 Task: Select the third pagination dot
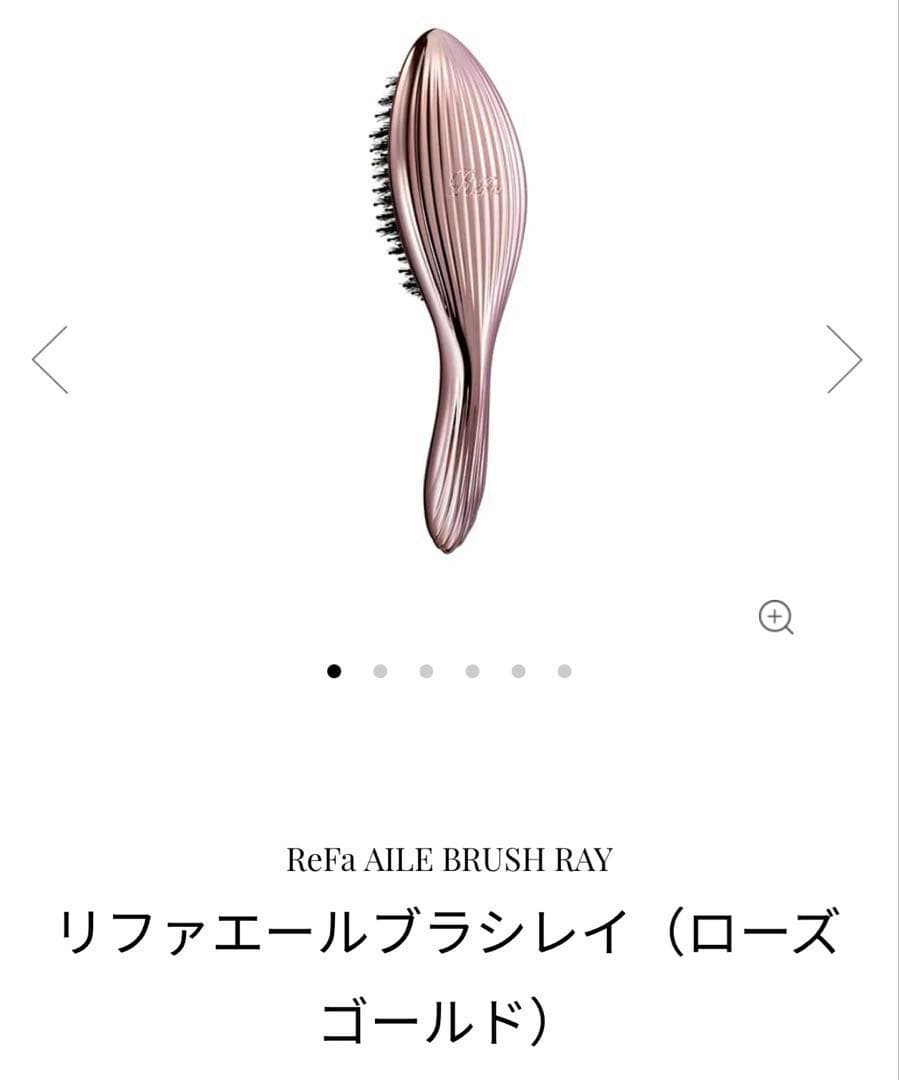[424, 670]
